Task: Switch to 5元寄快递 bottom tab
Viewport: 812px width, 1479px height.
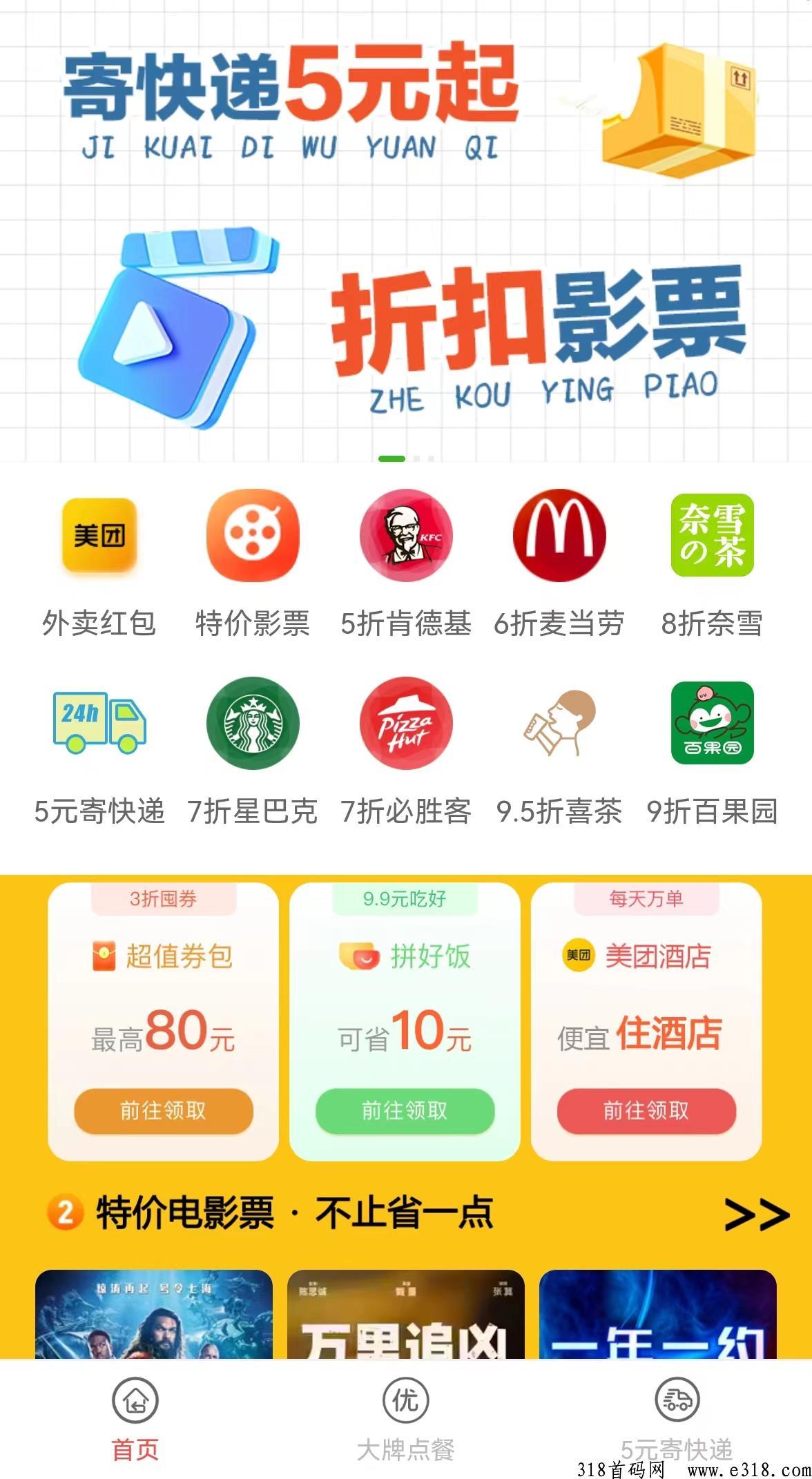Action: (677, 1420)
